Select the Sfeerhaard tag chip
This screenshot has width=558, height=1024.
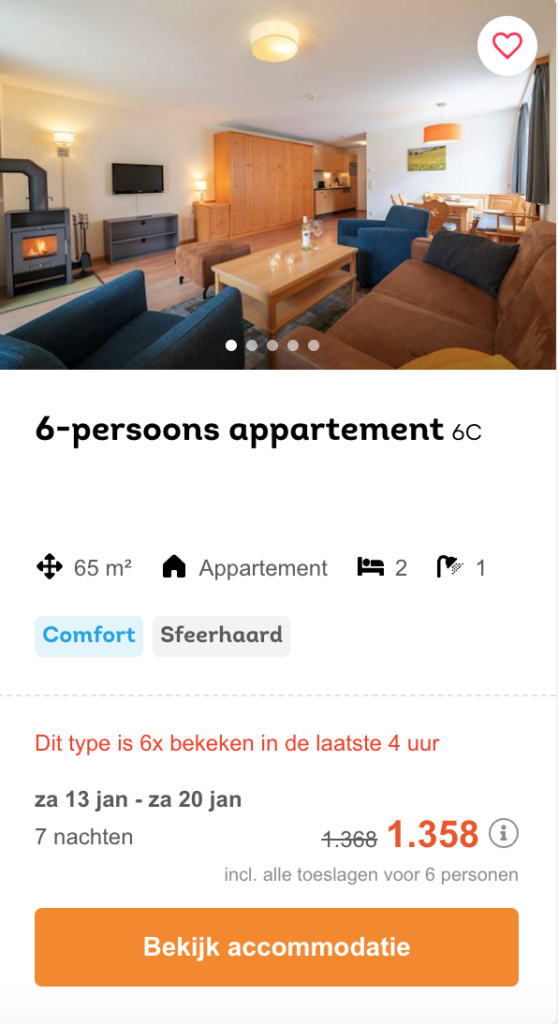(222, 635)
